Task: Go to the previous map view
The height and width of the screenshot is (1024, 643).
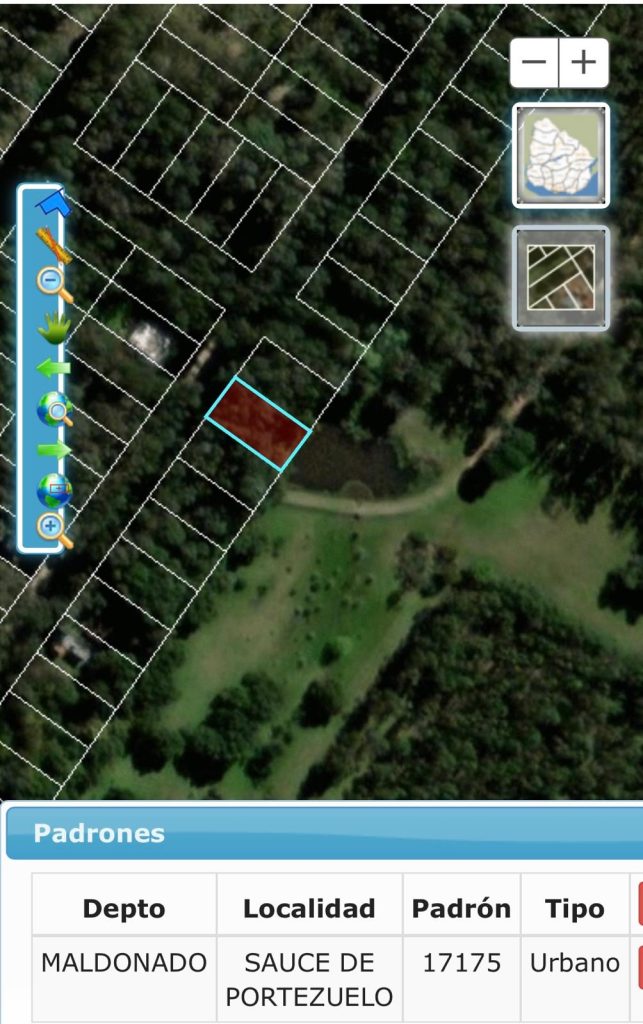Action: [54, 367]
